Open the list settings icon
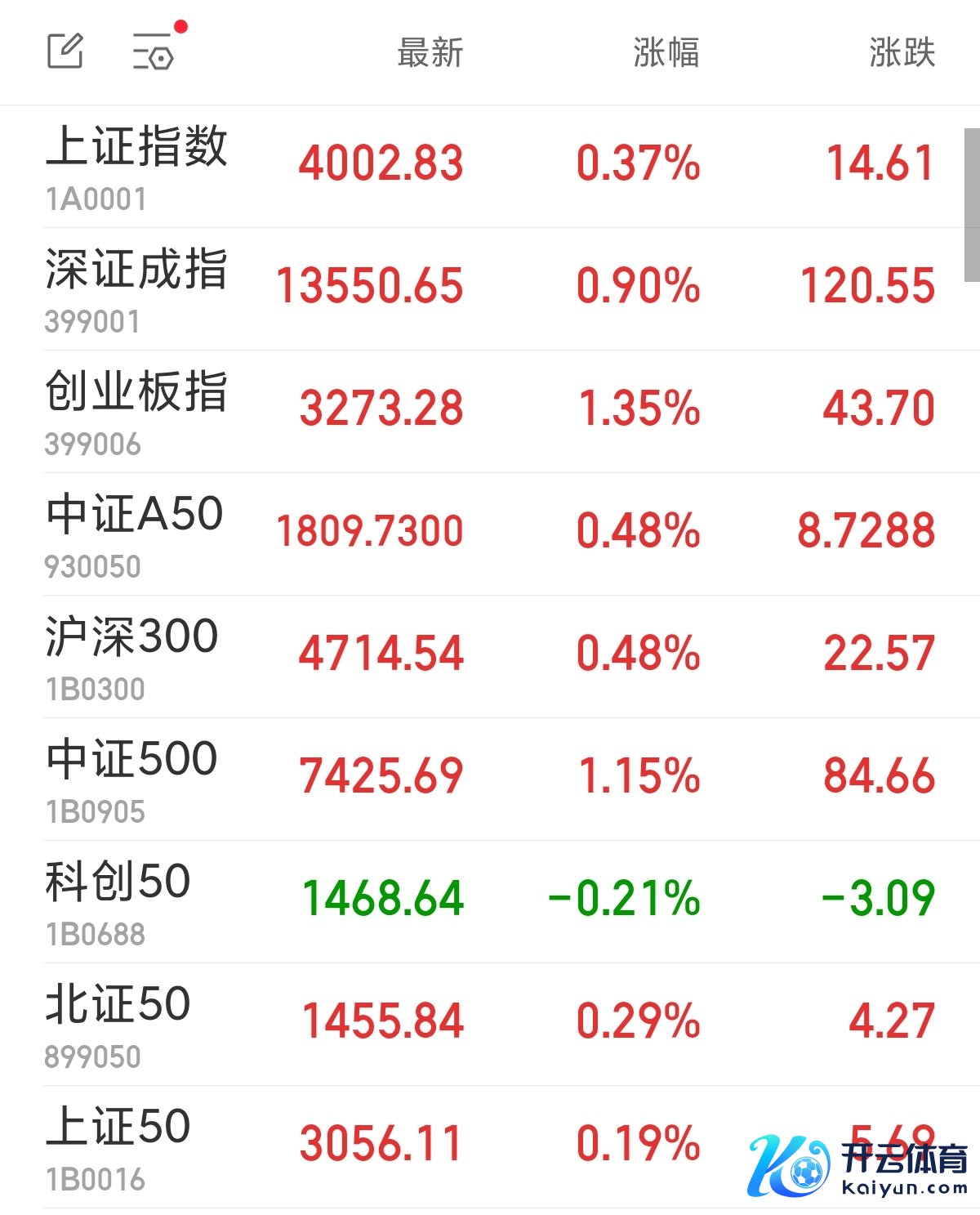The image size is (980, 1215). (154, 51)
